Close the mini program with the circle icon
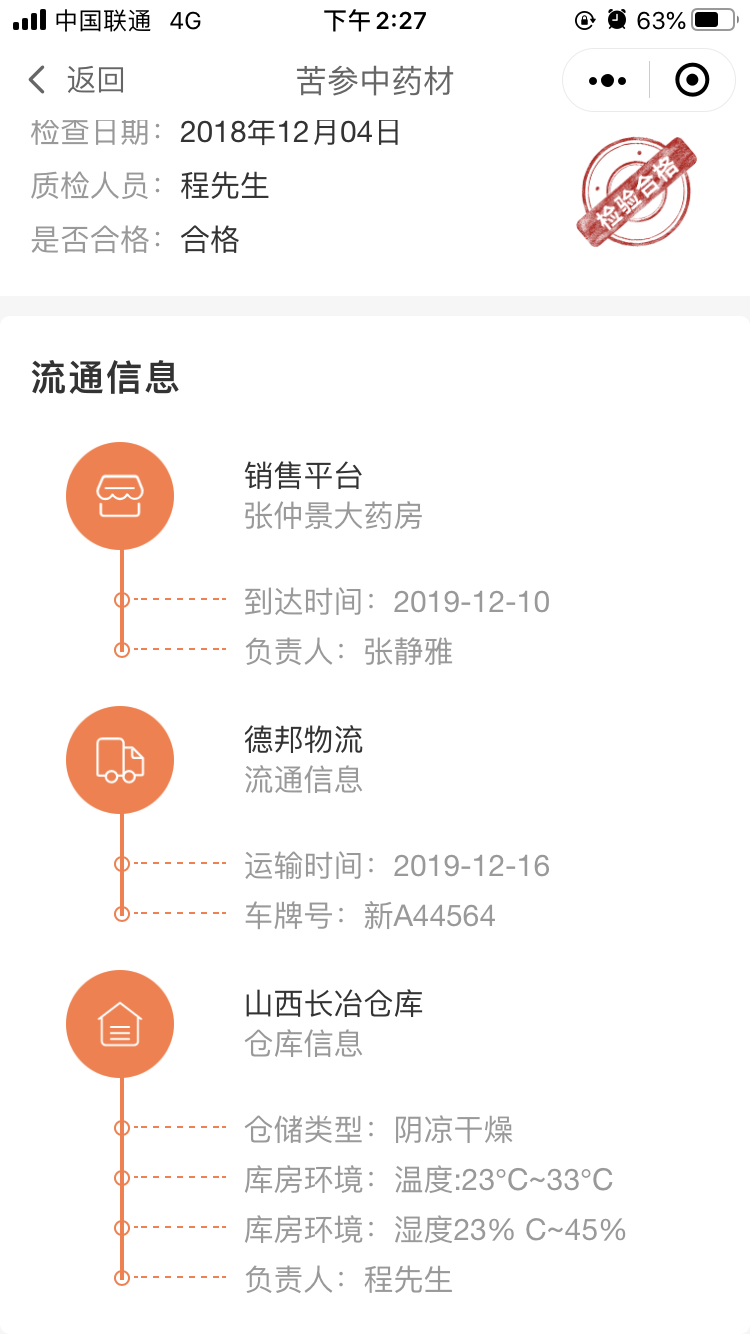Image resolution: width=750 pixels, height=1334 pixels. tap(692, 80)
